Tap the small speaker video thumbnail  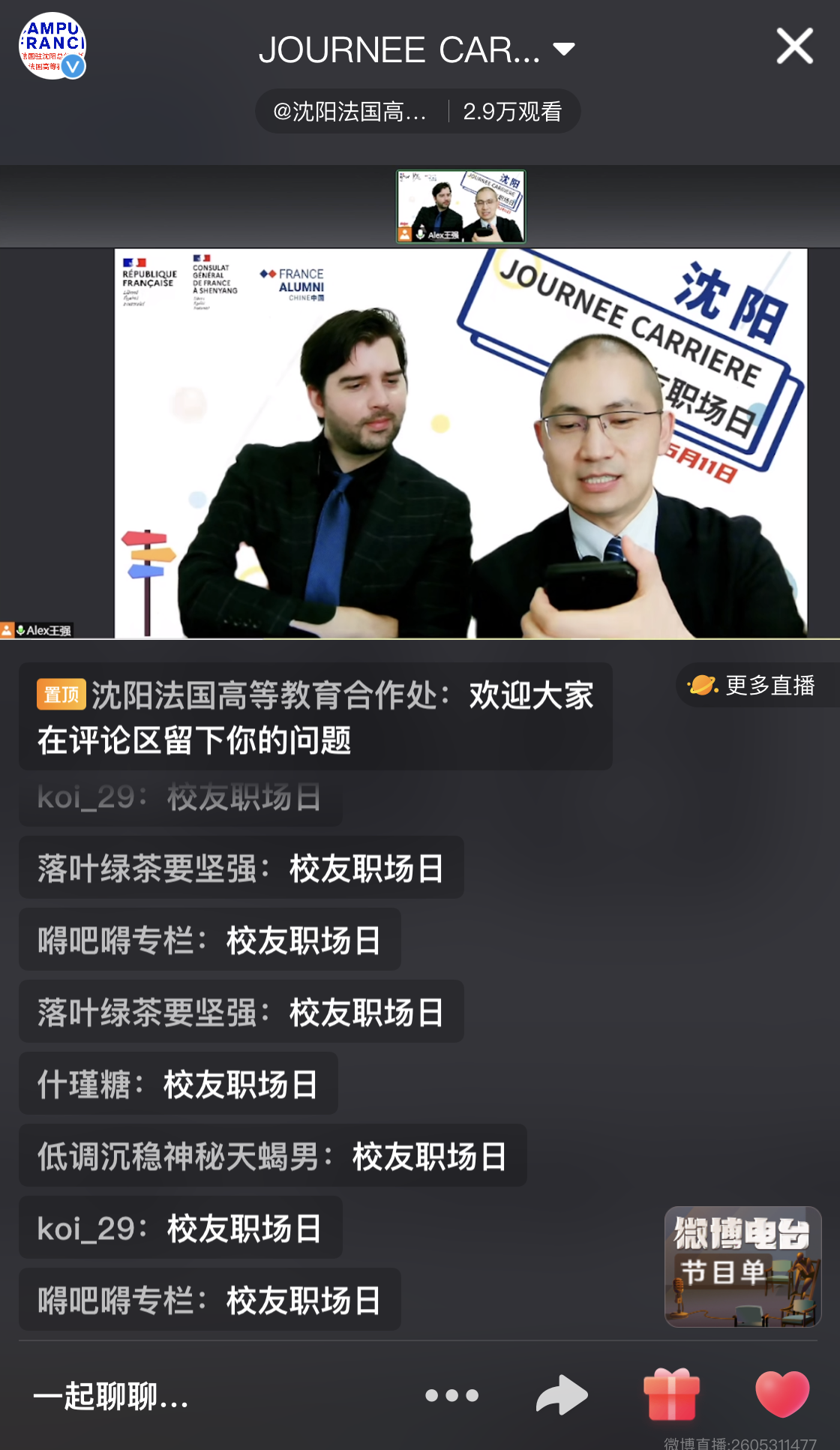(x=461, y=206)
